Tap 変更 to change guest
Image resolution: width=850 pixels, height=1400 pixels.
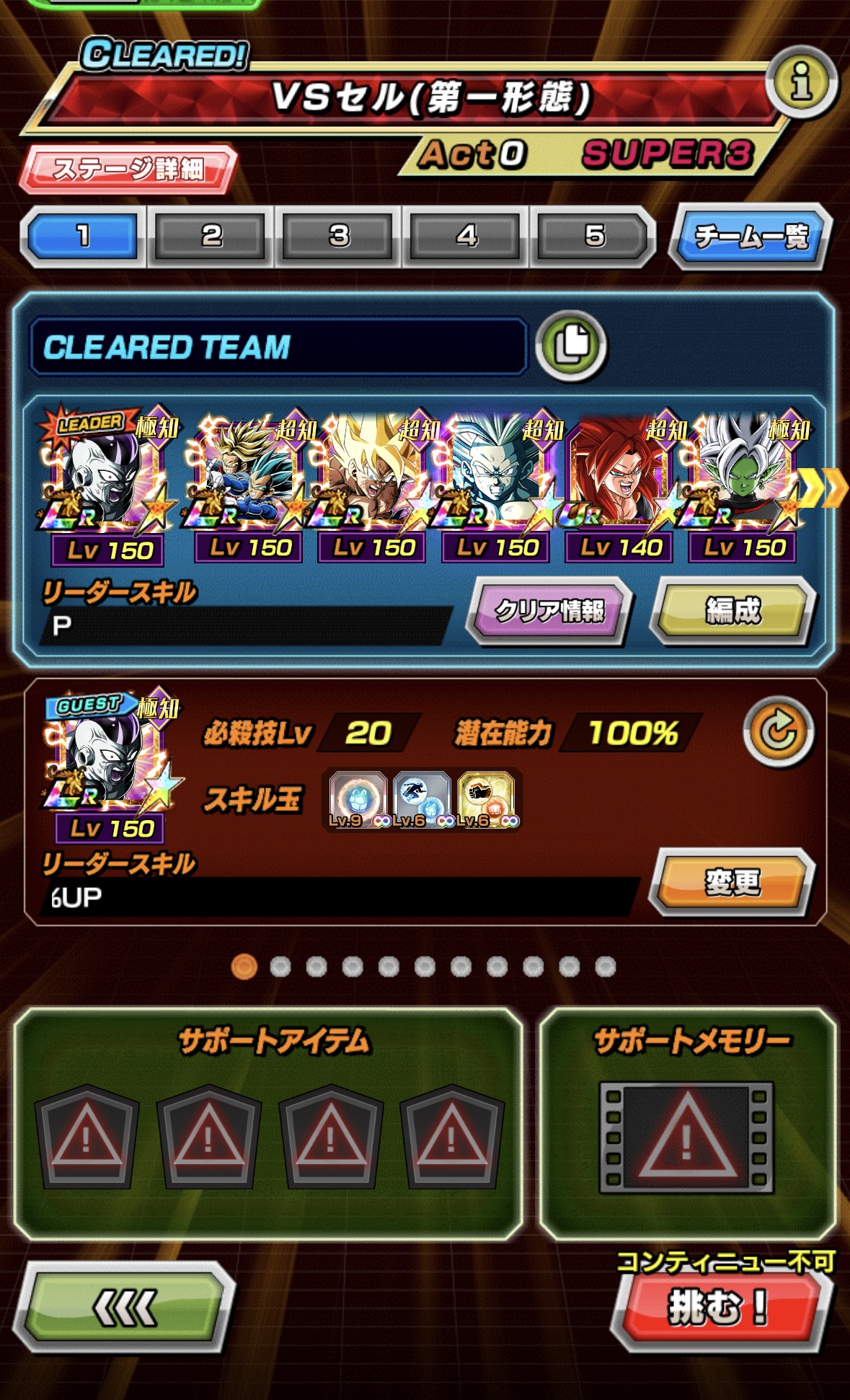(732, 883)
